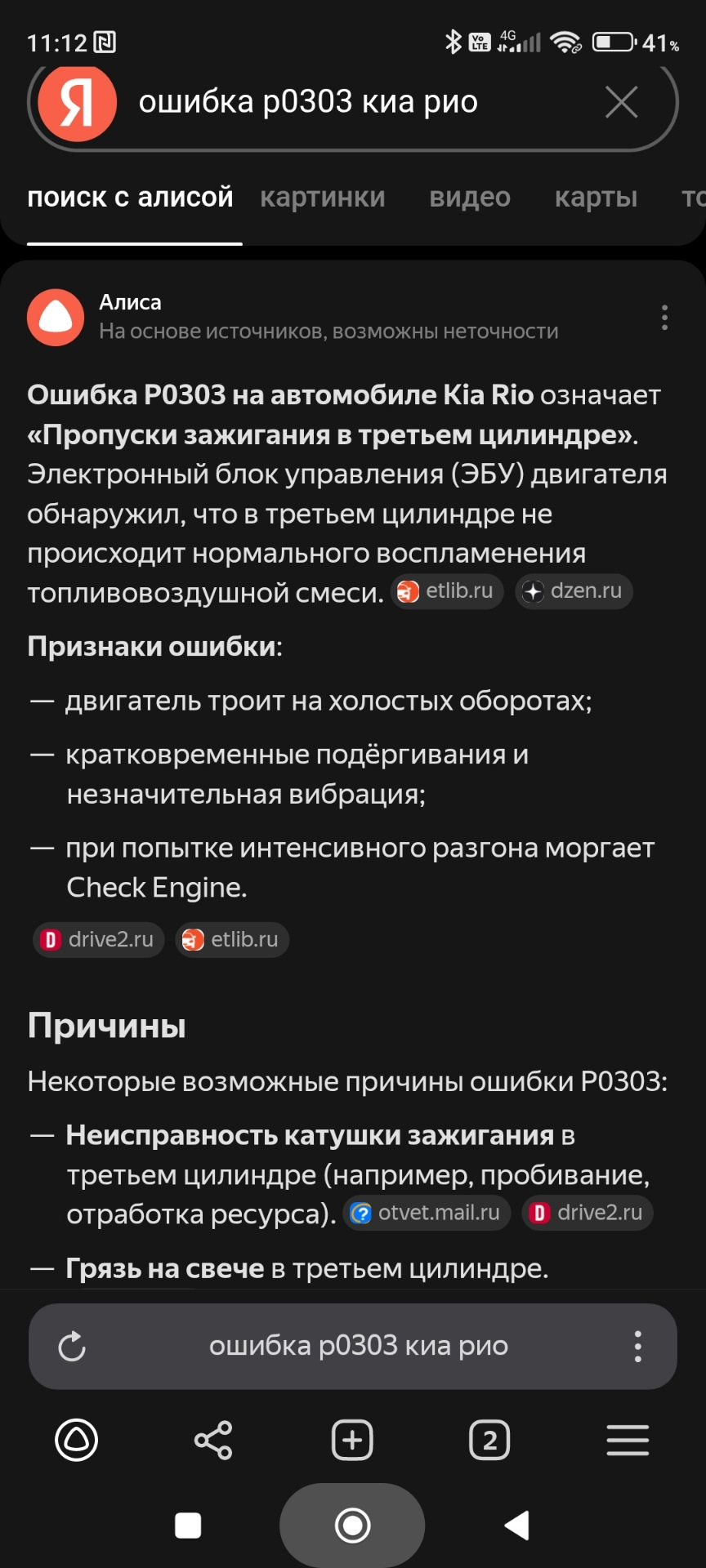Image resolution: width=706 pixels, height=1568 pixels.
Task: Open the drive2.ru source under Признаки ошибки
Action: coord(99,940)
